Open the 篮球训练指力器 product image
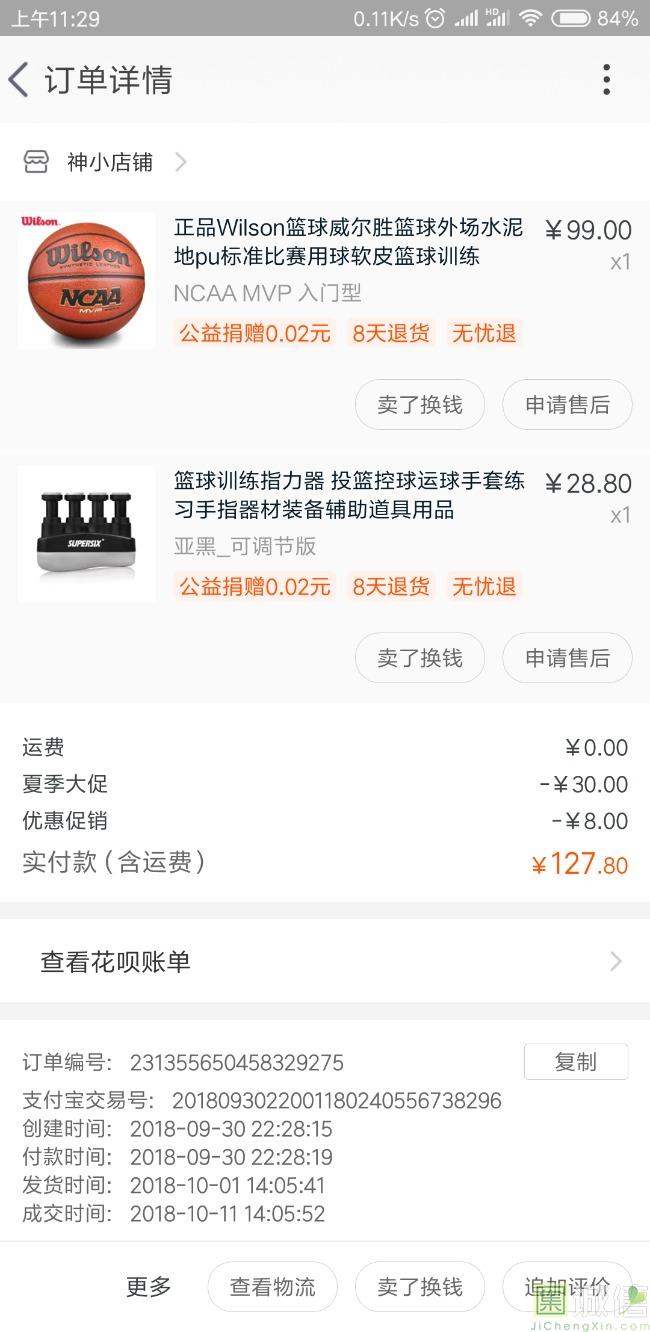 87,534
